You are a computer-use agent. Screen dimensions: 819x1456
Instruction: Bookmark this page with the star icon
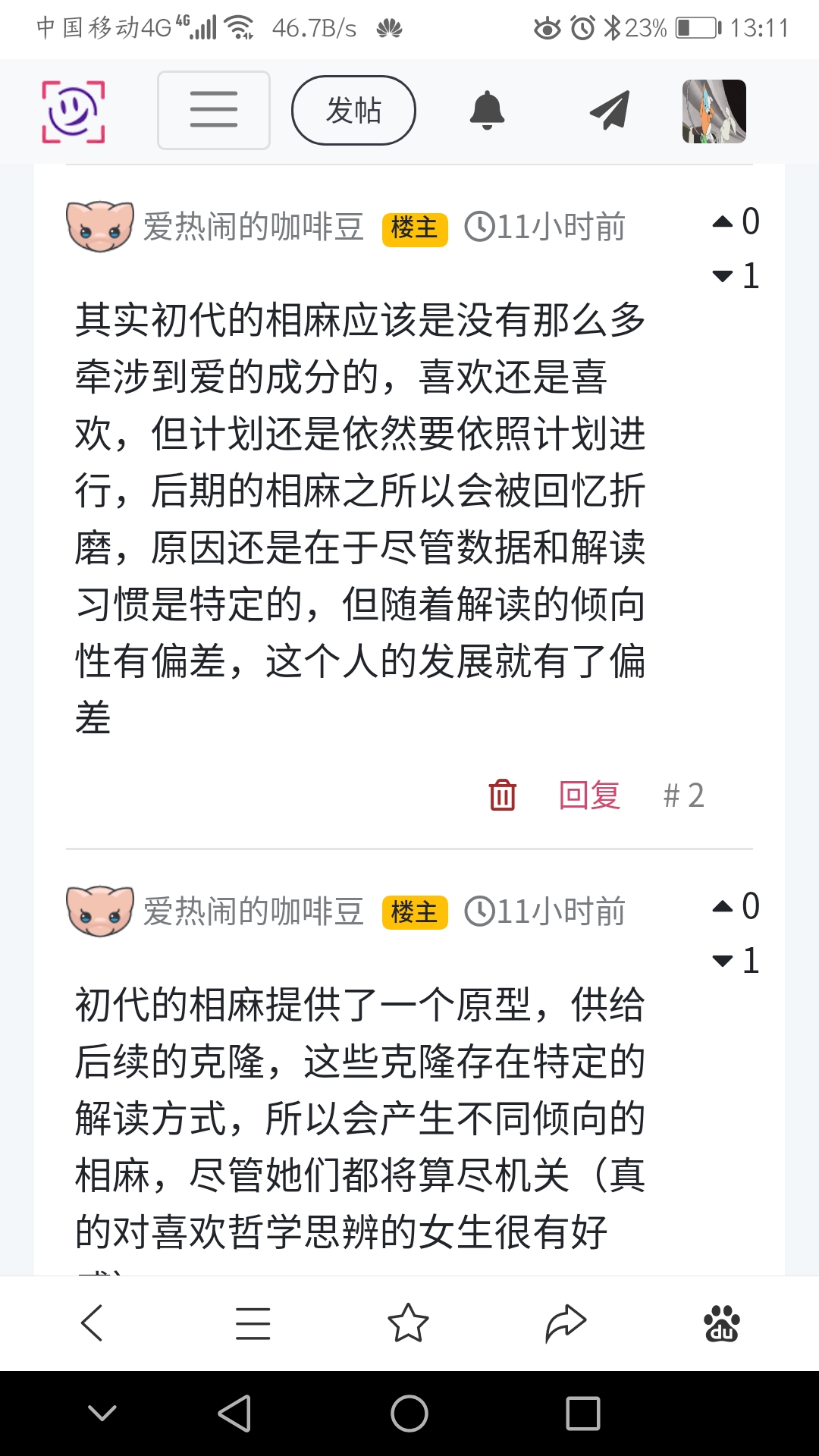click(408, 1323)
